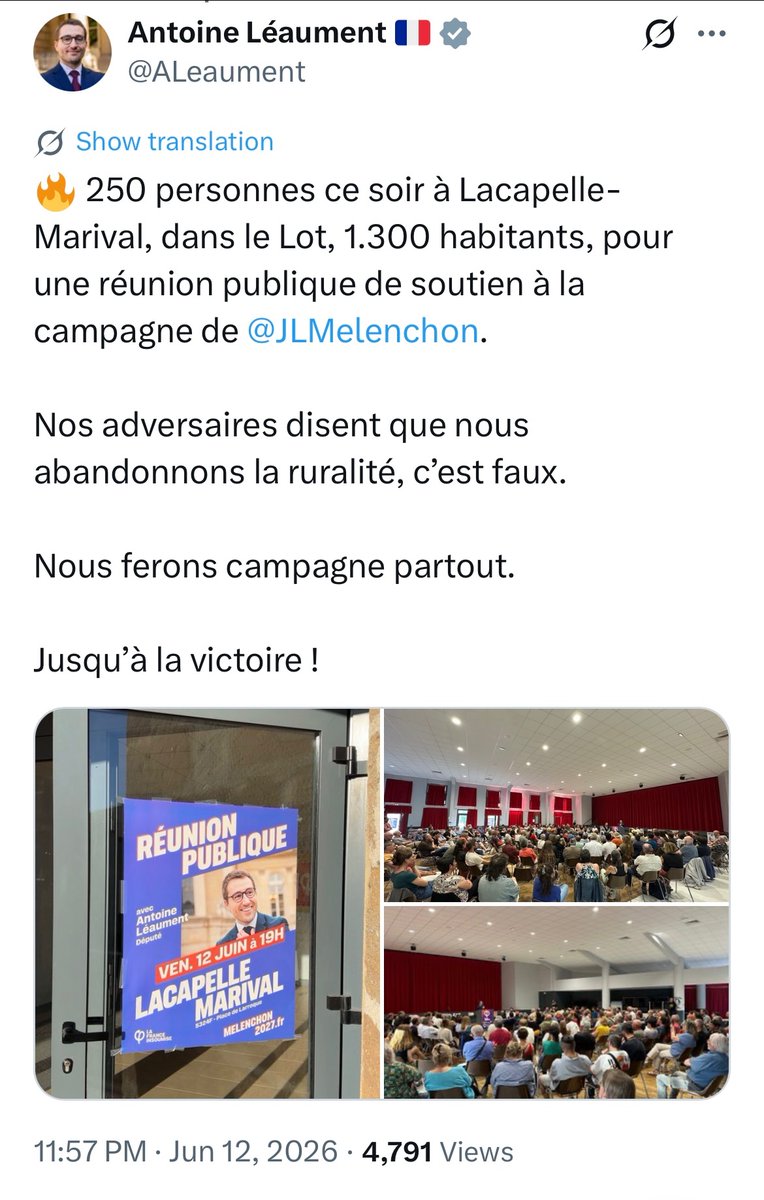This screenshot has width=764, height=1200.
Task: Open Antoine Léaument's profile picture
Action: tap(71, 52)
